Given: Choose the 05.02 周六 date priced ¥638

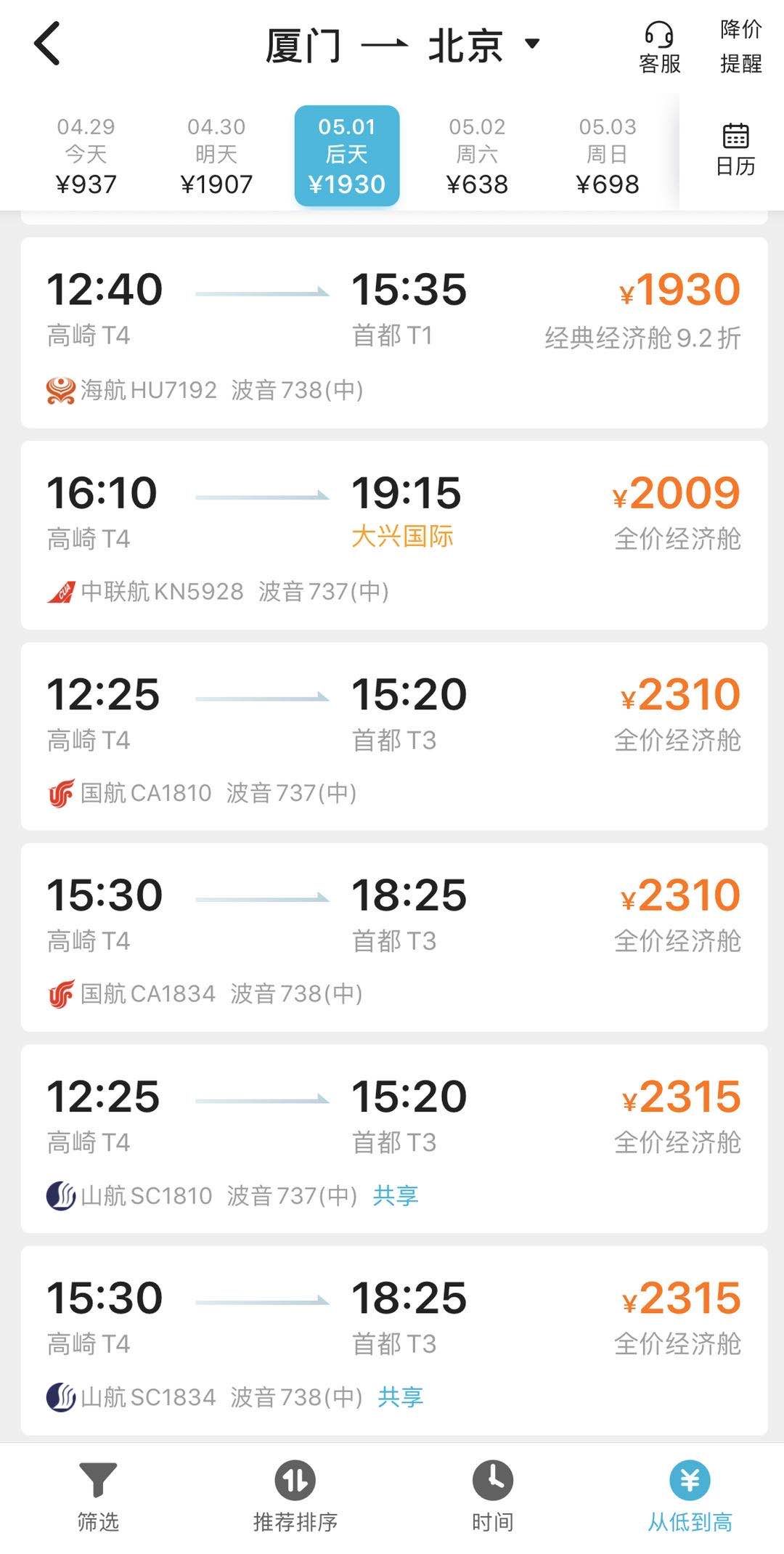Looking at the screenshot, I should tap(477, 155).
